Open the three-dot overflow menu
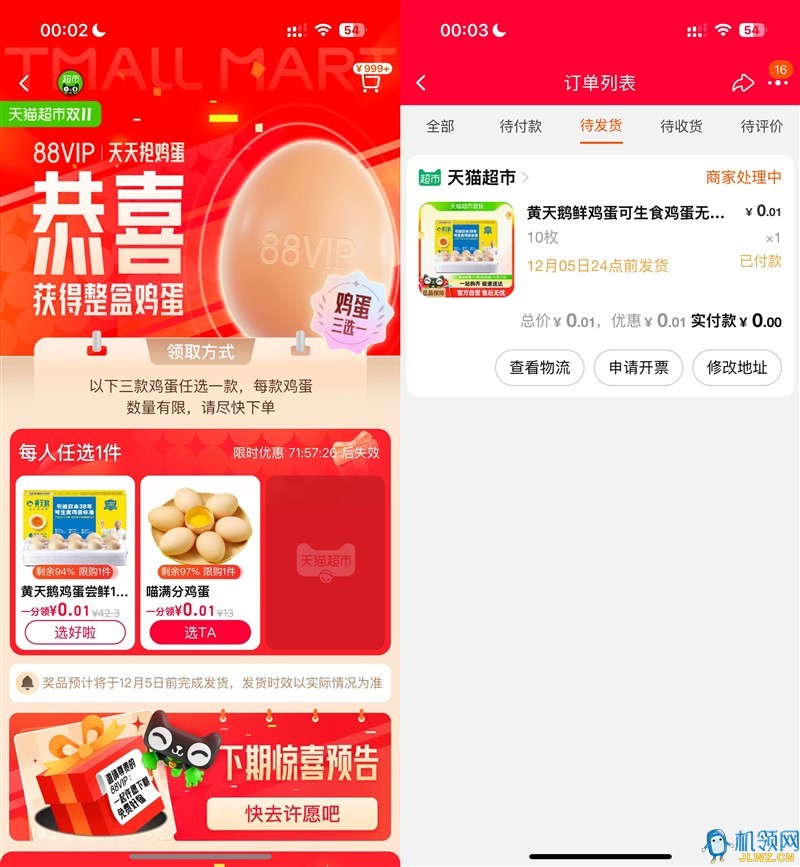 click(x=778, y=83)
